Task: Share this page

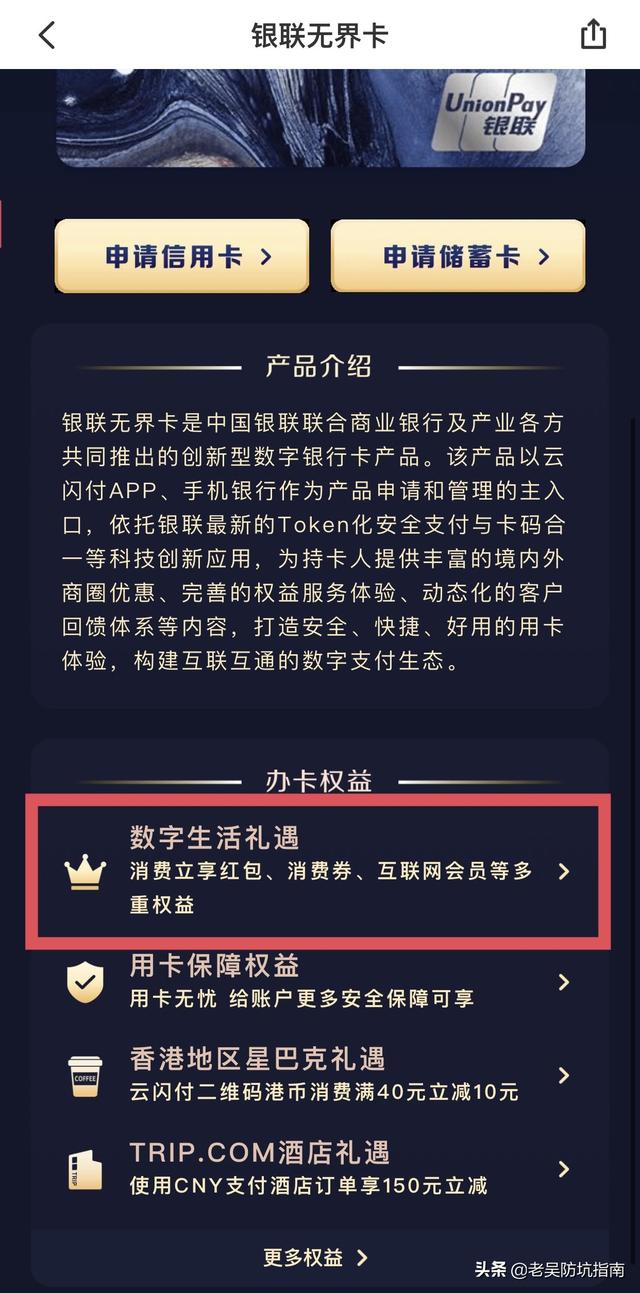Action: click(x=593, y=35)
